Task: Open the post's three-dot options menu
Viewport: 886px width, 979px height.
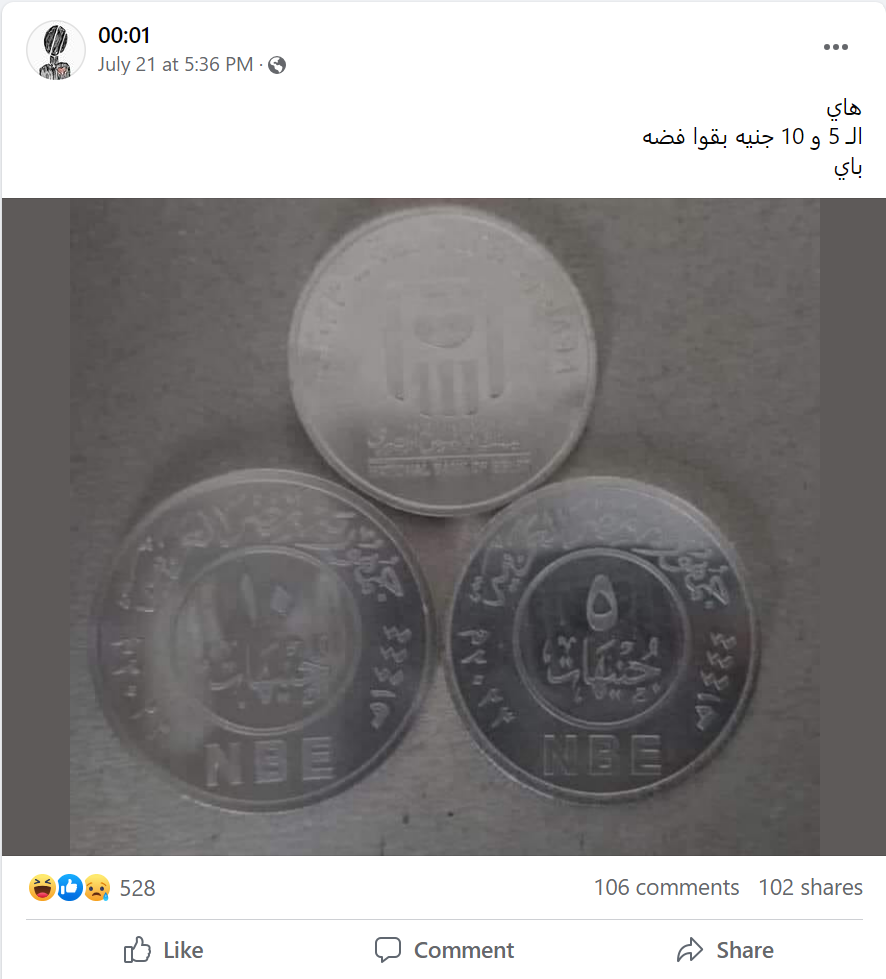Action: (836, 47)
